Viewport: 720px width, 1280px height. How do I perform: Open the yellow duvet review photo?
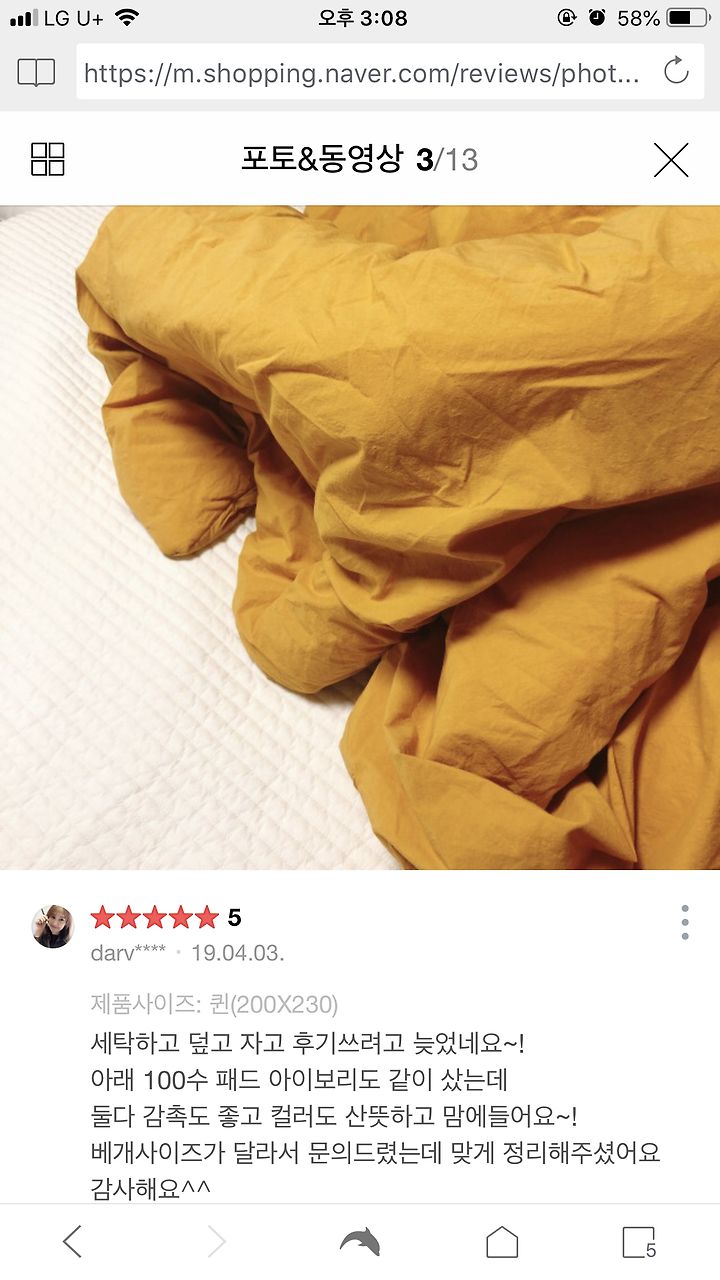click(x=360, y=537)
